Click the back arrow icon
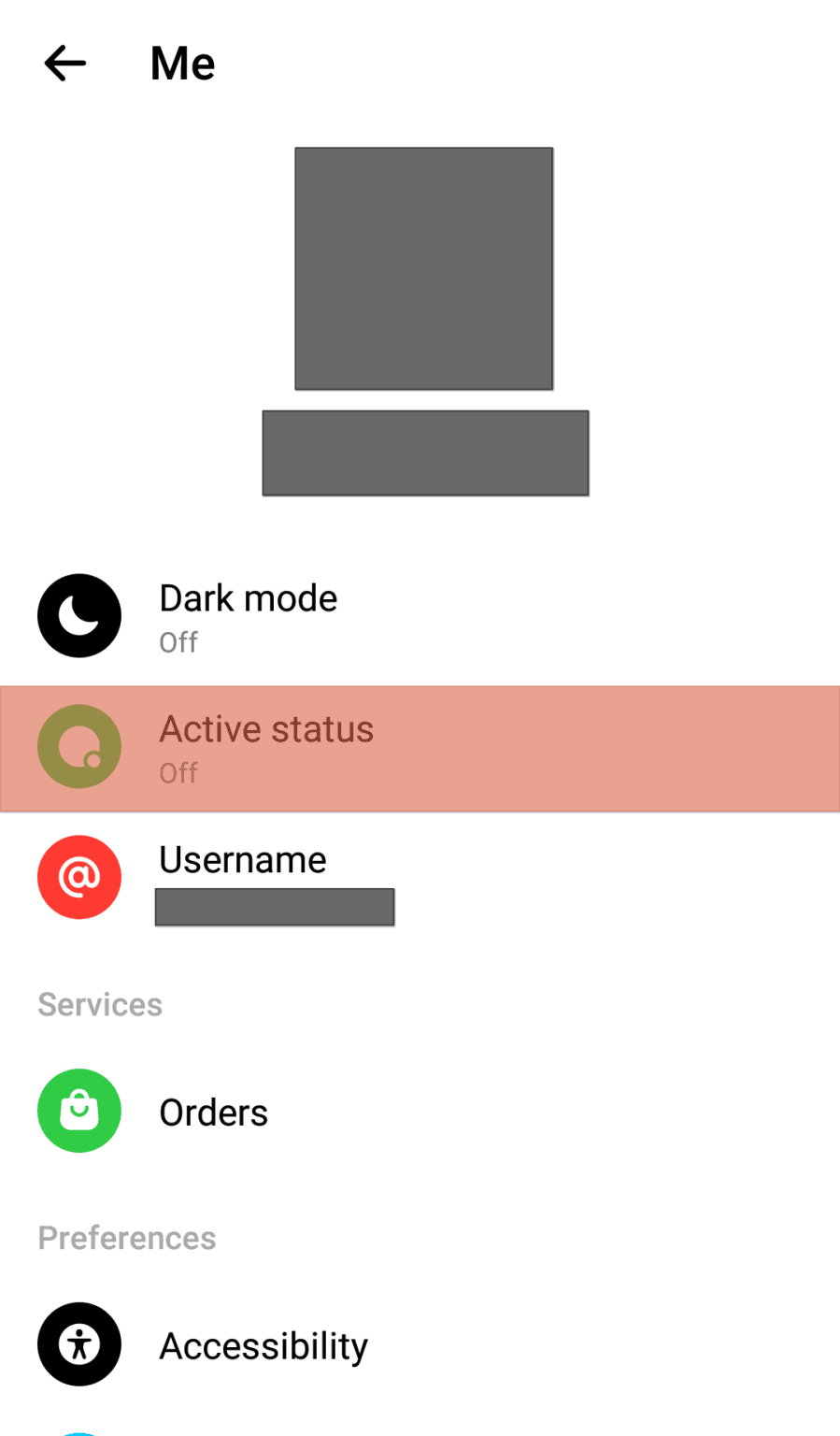This screenshot has height=1436, width=840. [64, 64]
